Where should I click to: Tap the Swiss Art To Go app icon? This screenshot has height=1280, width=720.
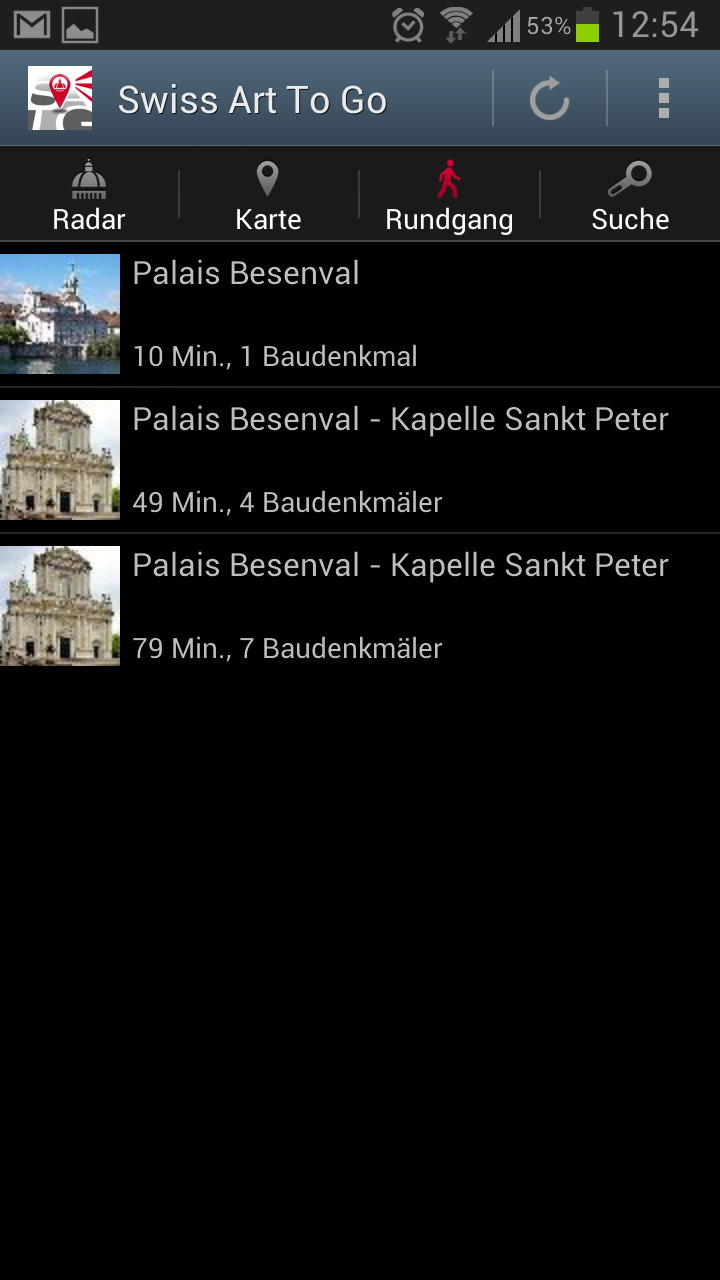tap(60, 99)
